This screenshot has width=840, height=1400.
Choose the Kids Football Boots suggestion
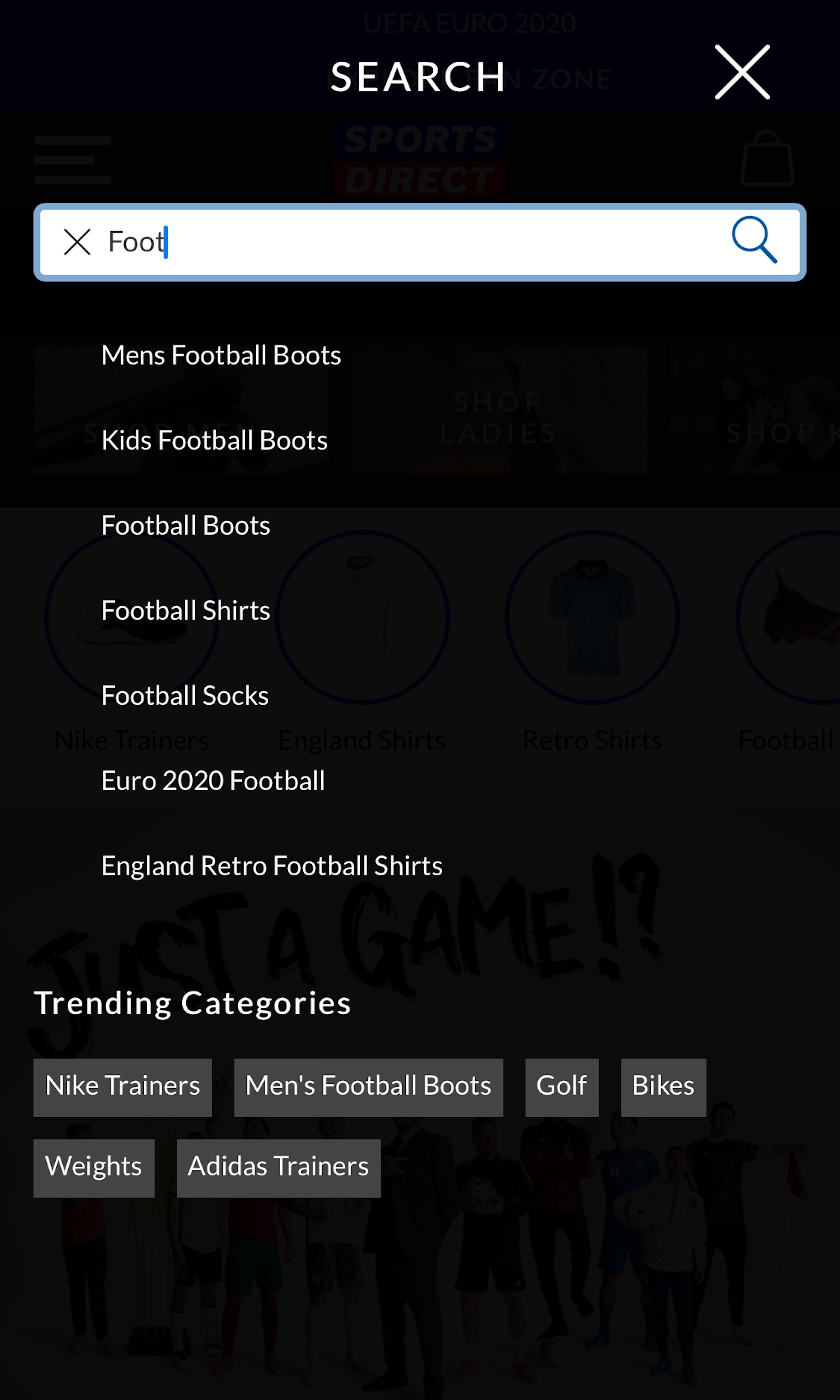[214, 440]
